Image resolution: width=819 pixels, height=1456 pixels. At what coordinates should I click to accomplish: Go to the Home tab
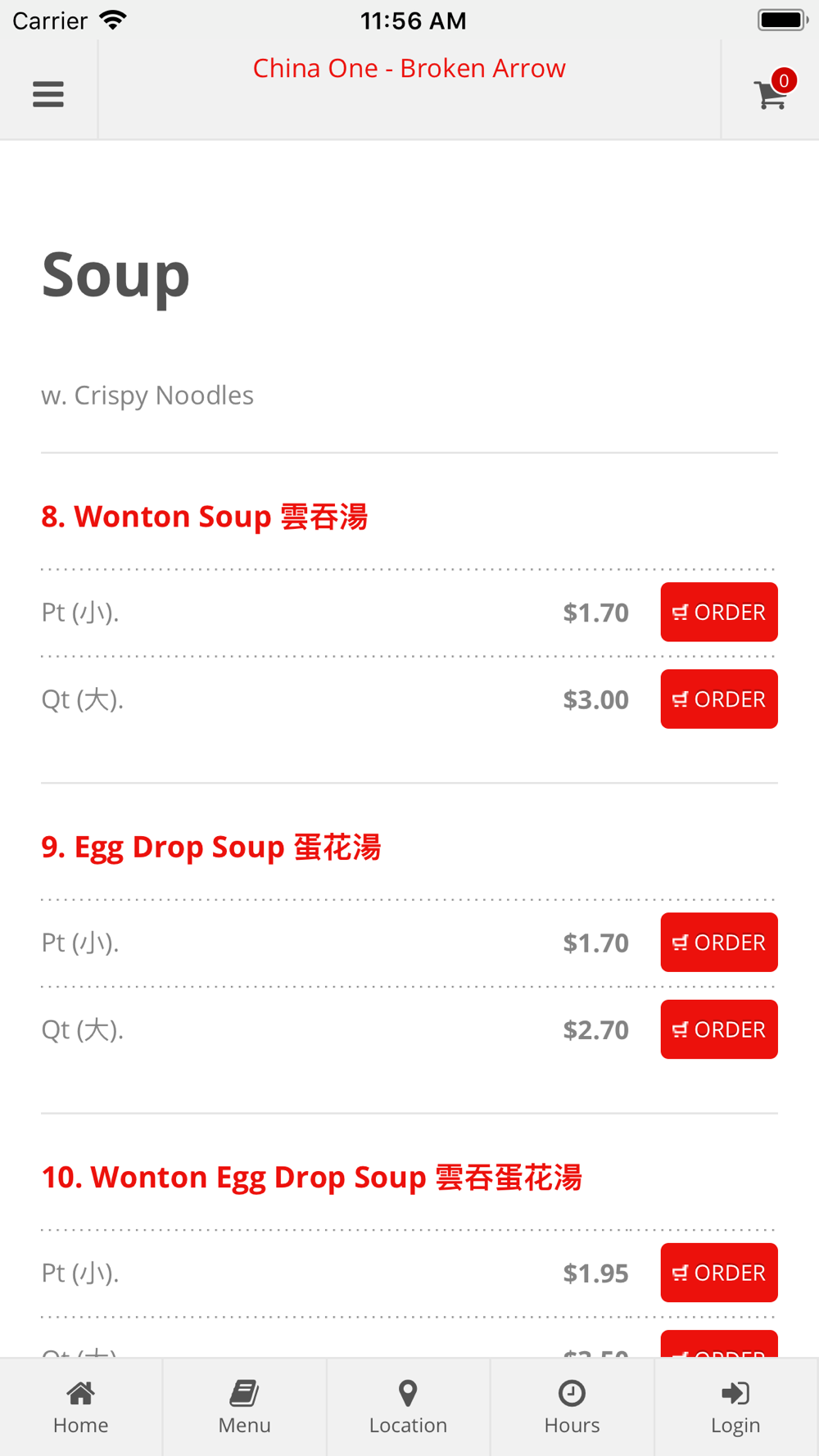click(81, 1407)
